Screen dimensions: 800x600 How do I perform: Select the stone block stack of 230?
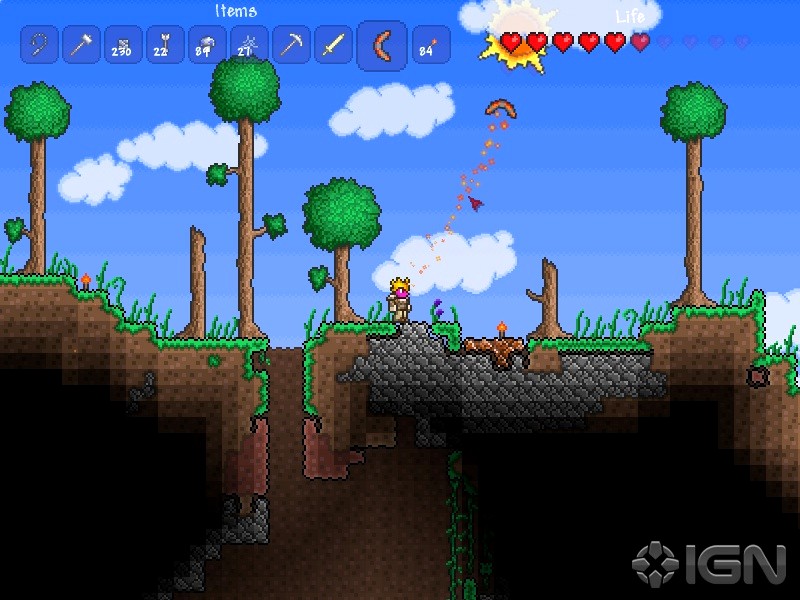pyautogui.click(x=123, y=45)
